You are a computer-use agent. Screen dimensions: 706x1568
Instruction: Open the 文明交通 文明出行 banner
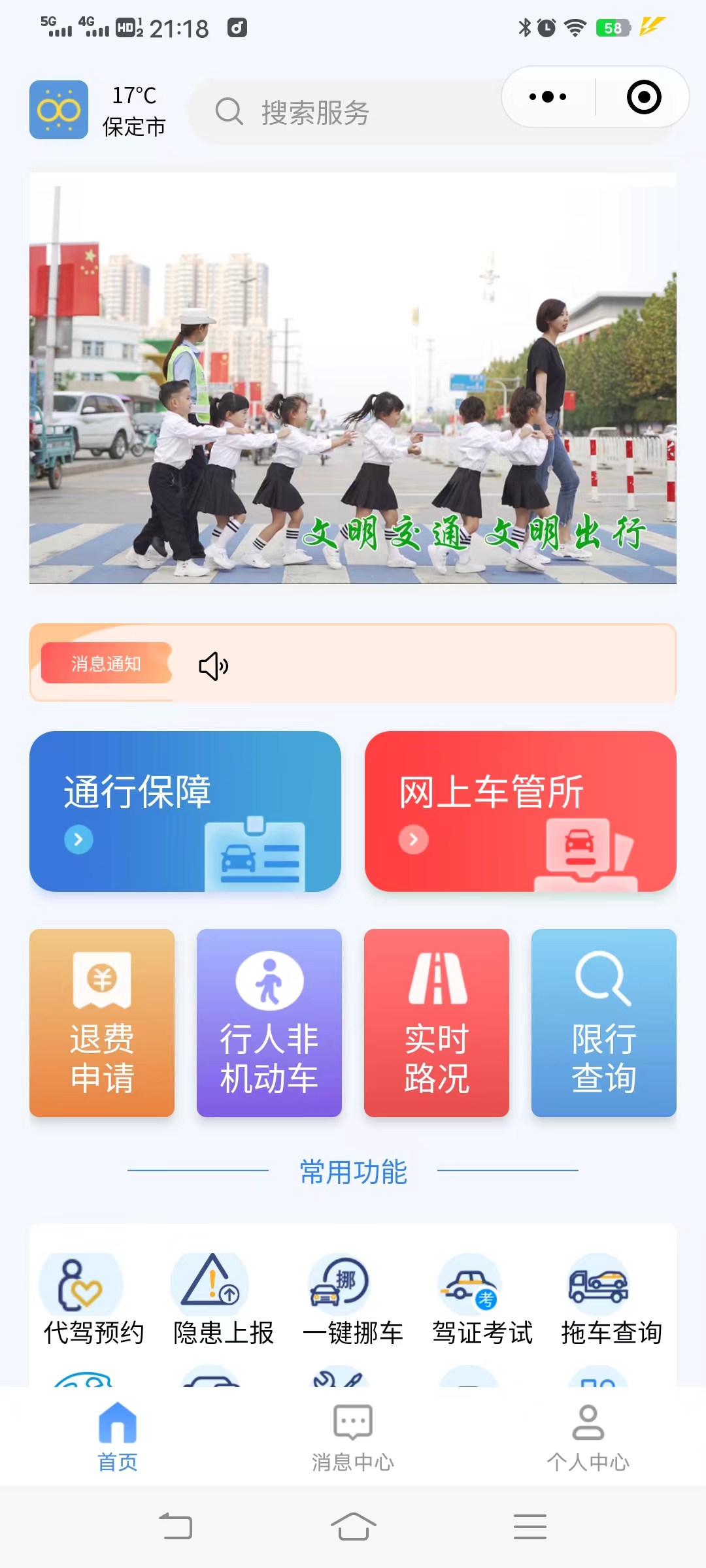coord(353,378)
